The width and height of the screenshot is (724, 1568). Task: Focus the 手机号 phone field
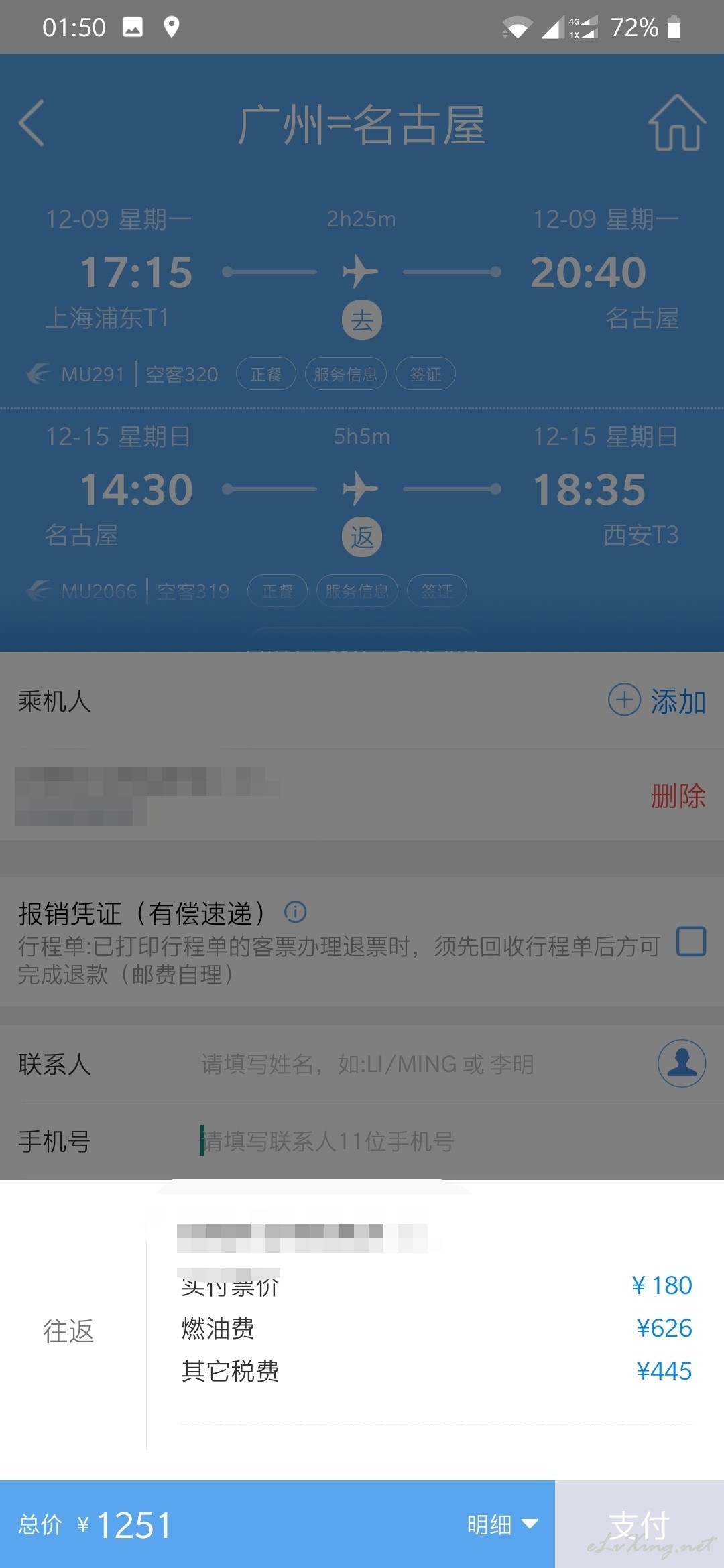(449, 1141)
